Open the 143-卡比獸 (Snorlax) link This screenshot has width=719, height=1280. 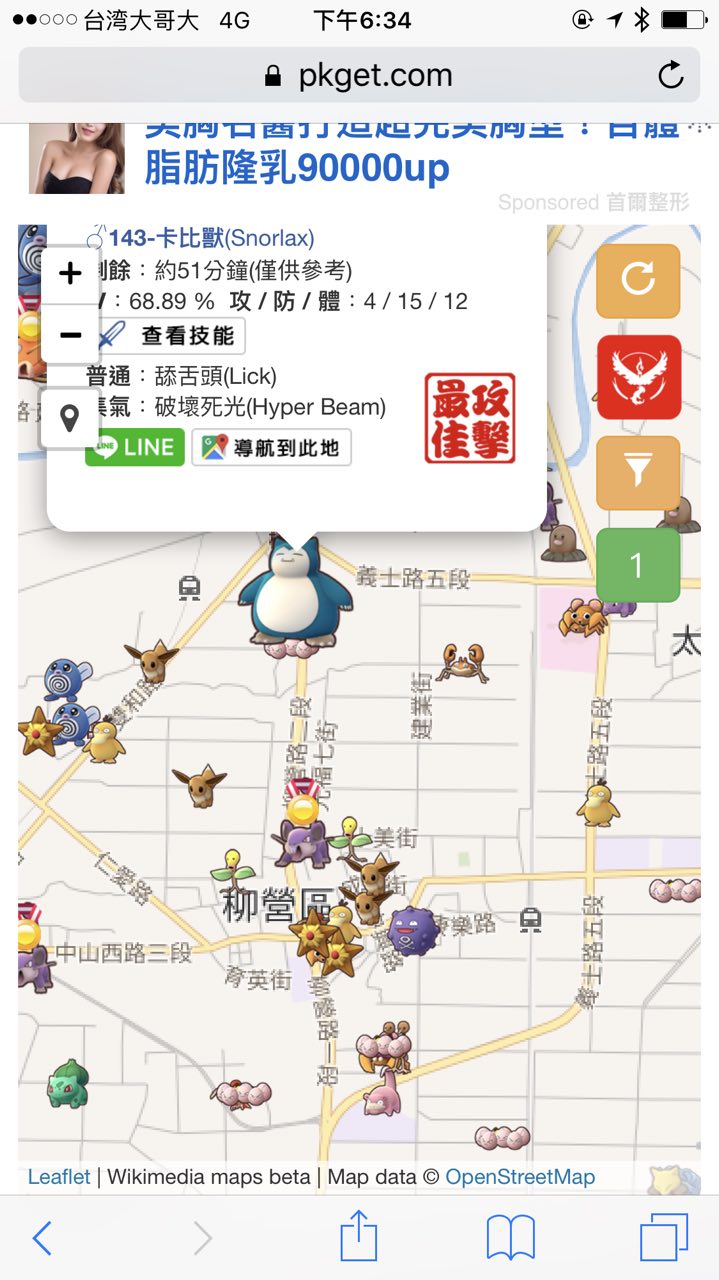210,238
